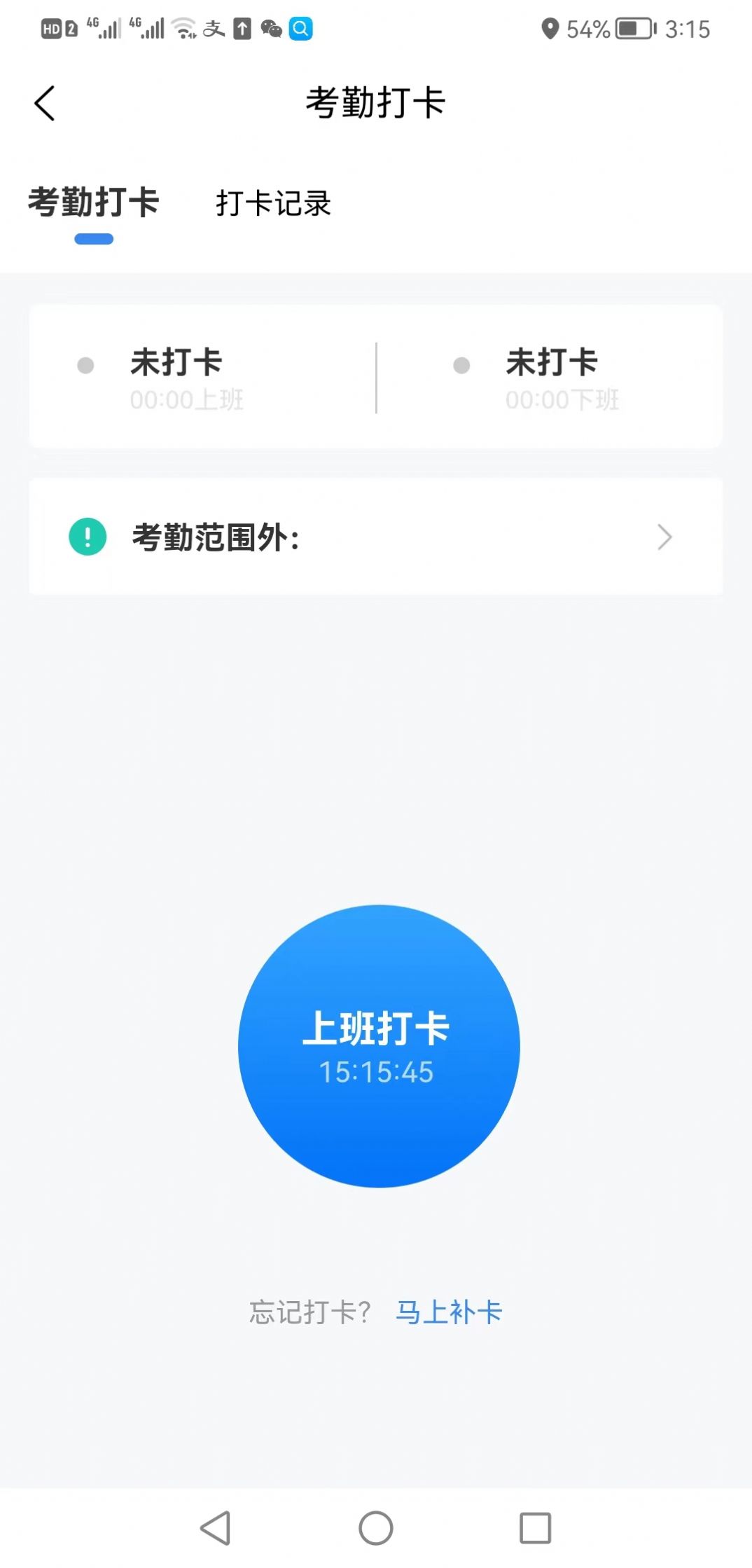Open the 考勤范围外 location row
The image size is (752, 1568).
(375, 537)
